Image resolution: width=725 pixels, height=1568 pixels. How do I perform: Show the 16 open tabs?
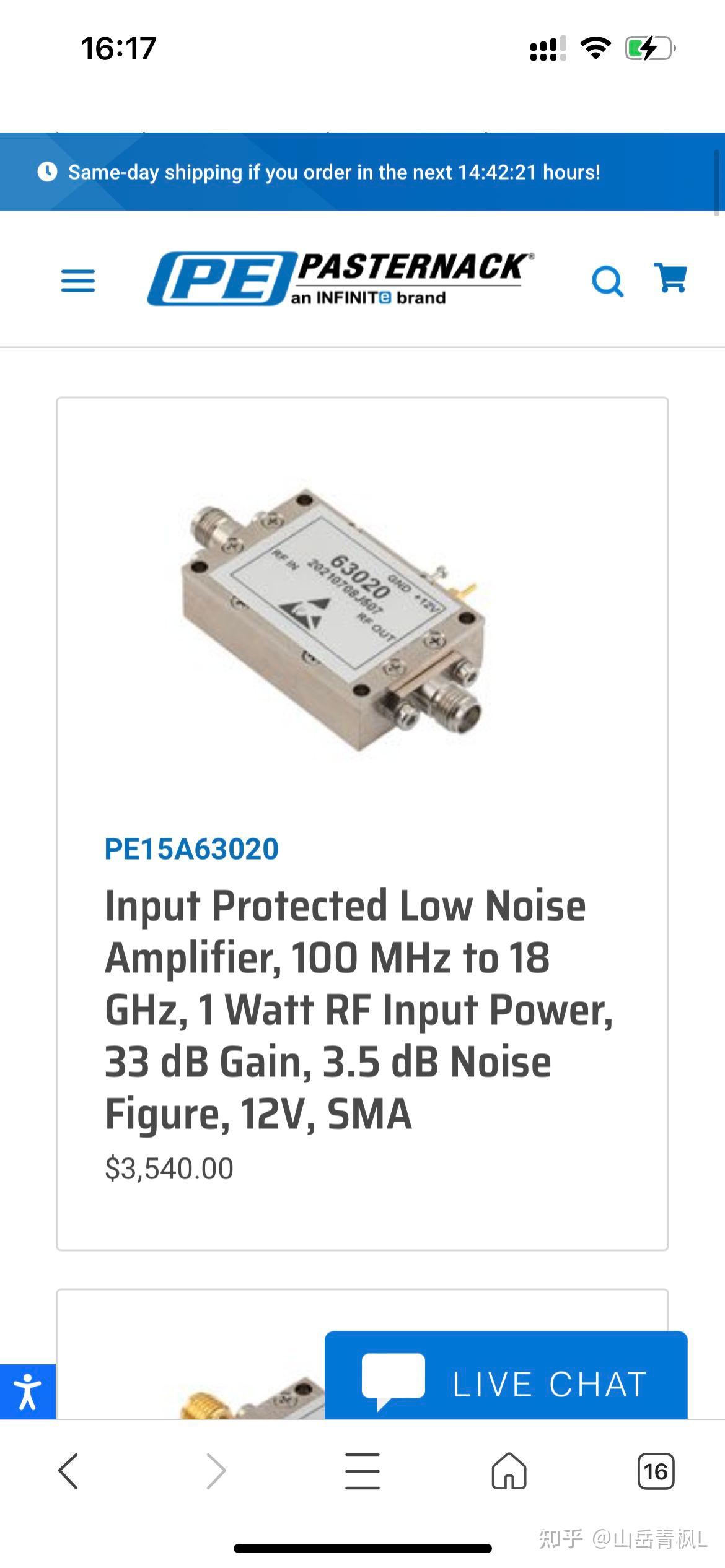656,1471
